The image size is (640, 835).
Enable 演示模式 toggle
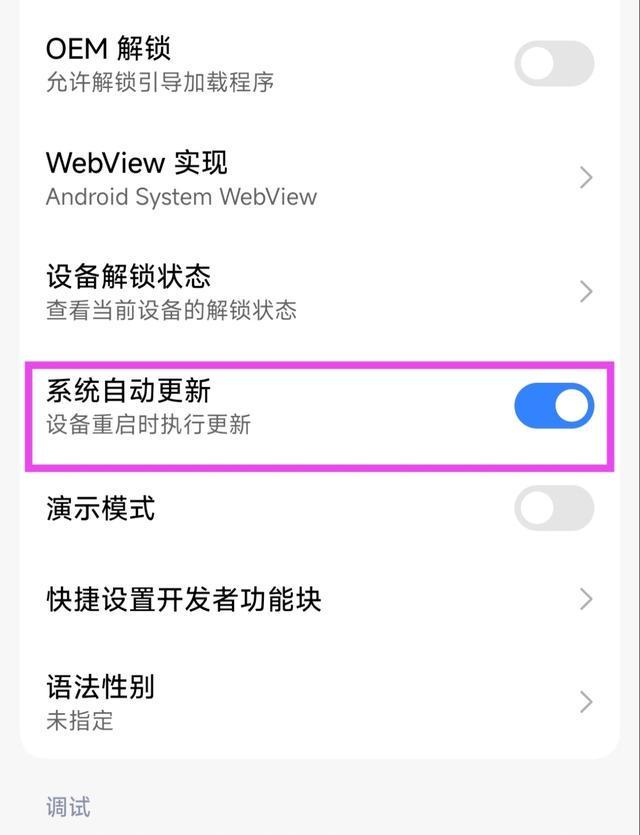553,508
